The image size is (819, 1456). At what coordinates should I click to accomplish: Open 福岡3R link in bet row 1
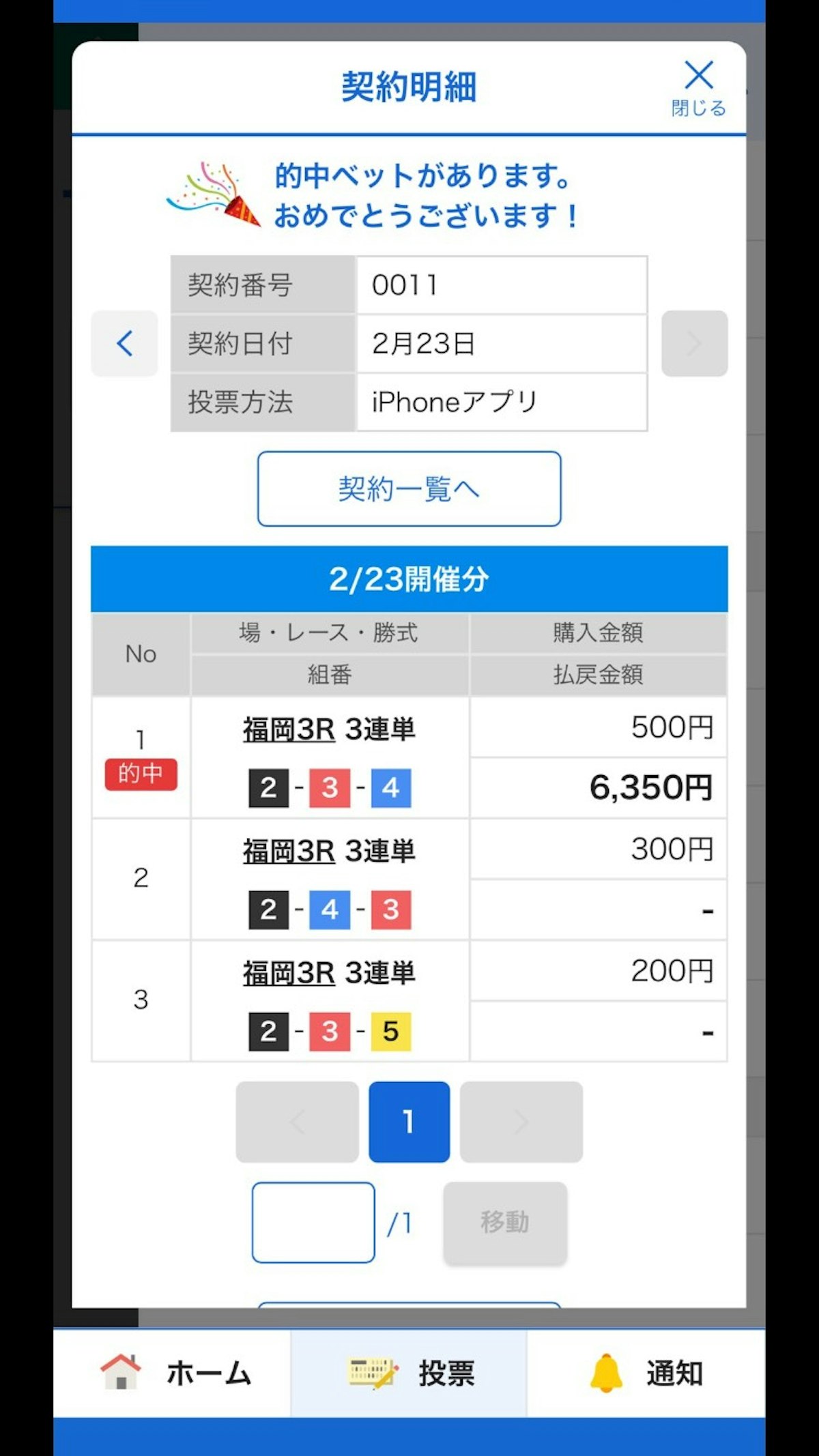click(x=289, y=729)
